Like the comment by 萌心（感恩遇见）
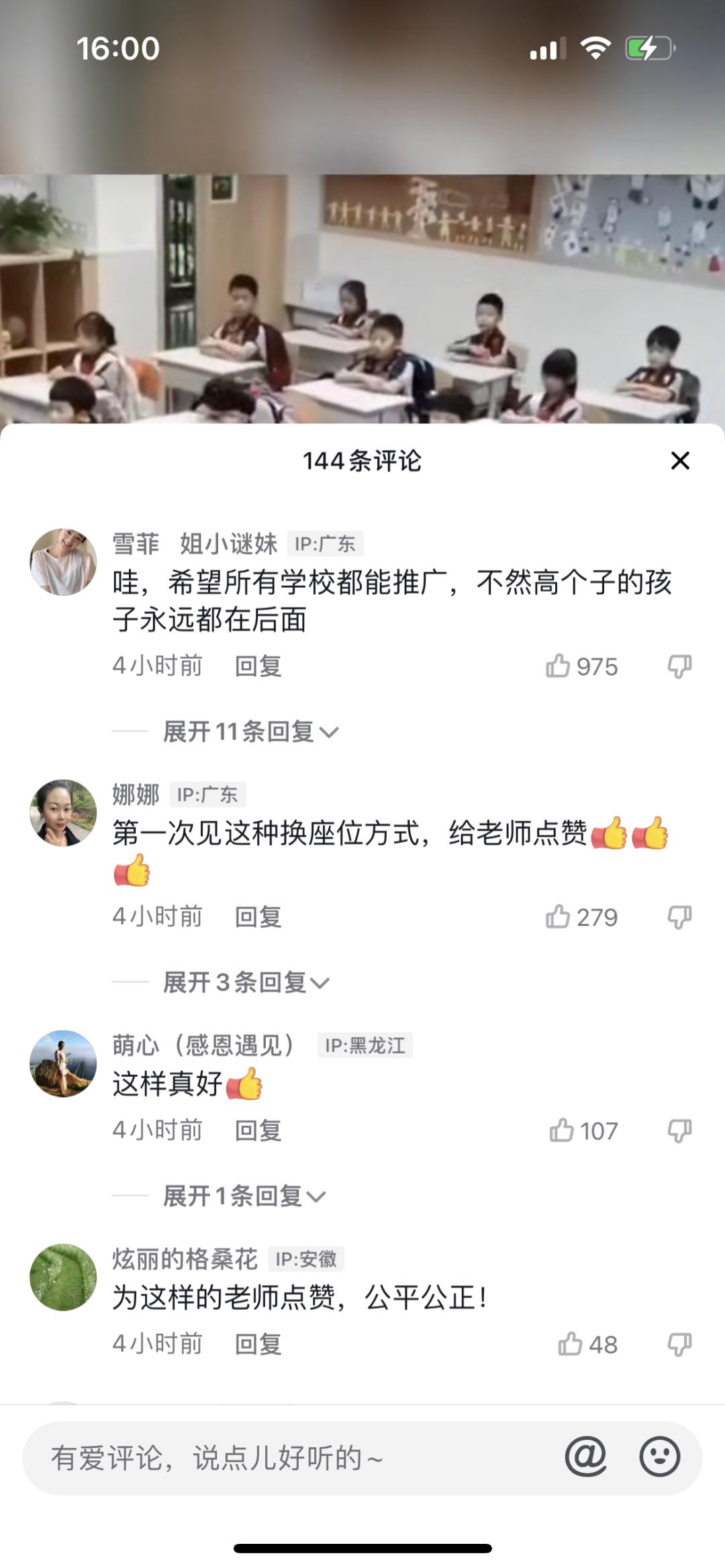Viewport: 725px width, 1568px height. (x=562, y=1131)
